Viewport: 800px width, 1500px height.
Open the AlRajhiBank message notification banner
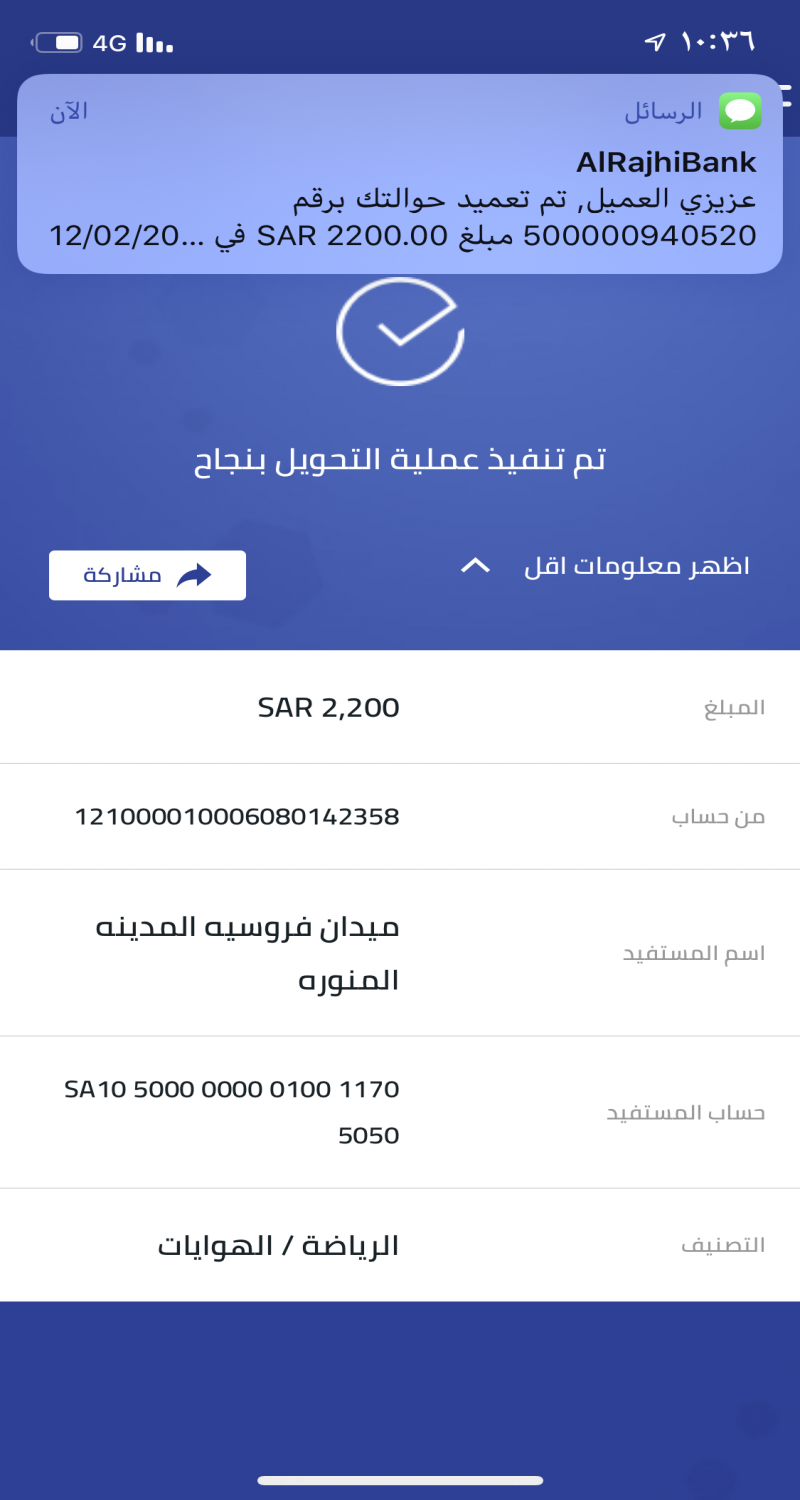(x=400, y=175)
